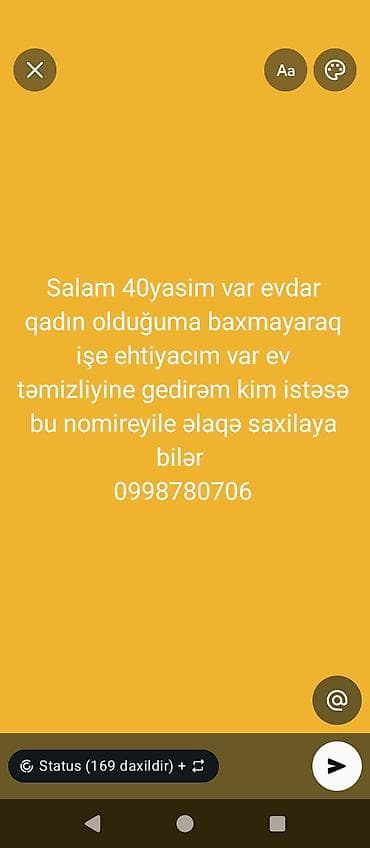This screenshot has width=370, height=848.
Task: Go to the home screen
Action: [x=185, y=823]
